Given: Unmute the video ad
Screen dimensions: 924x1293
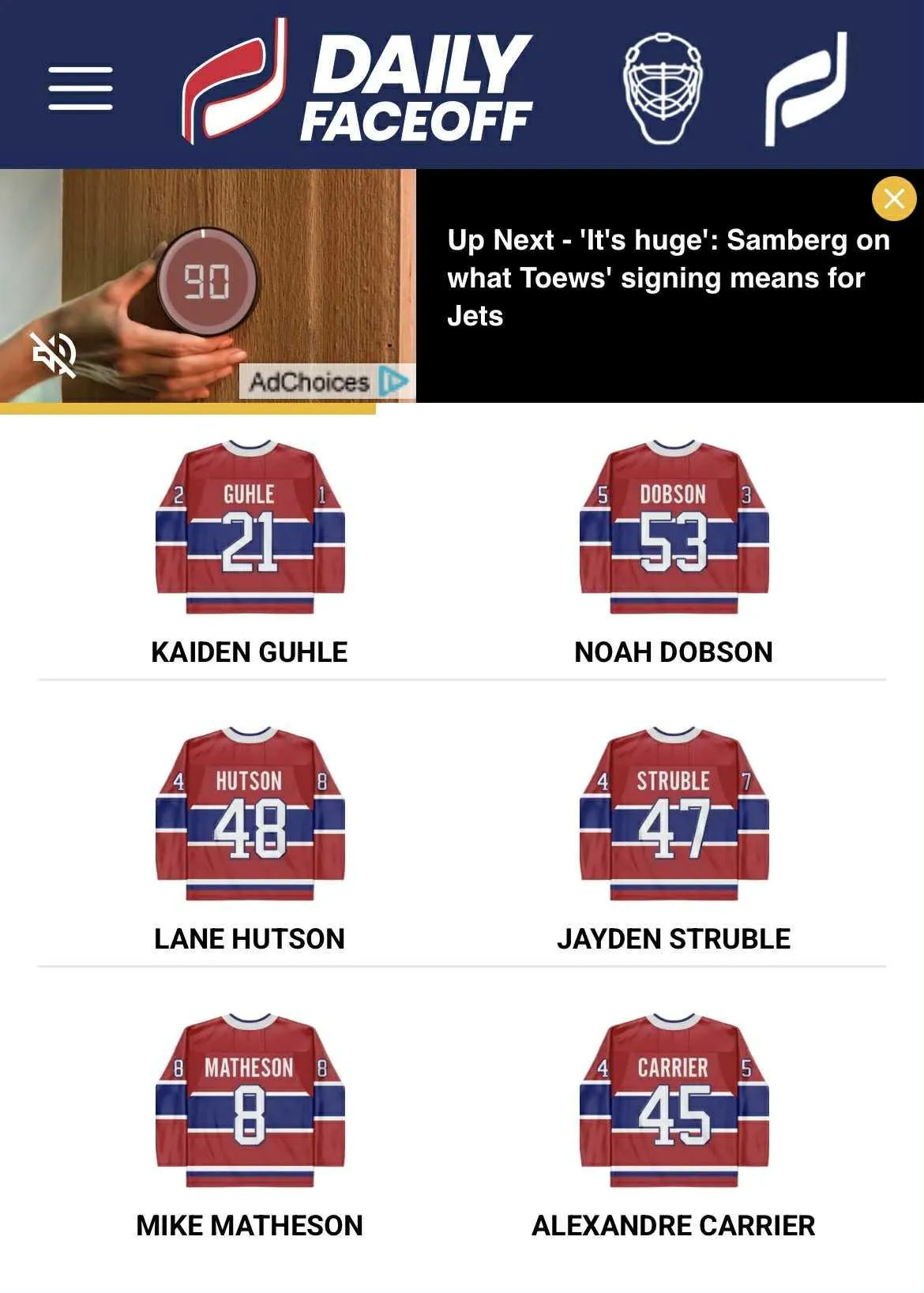Looking at the screenshot, I should point(54,354).
